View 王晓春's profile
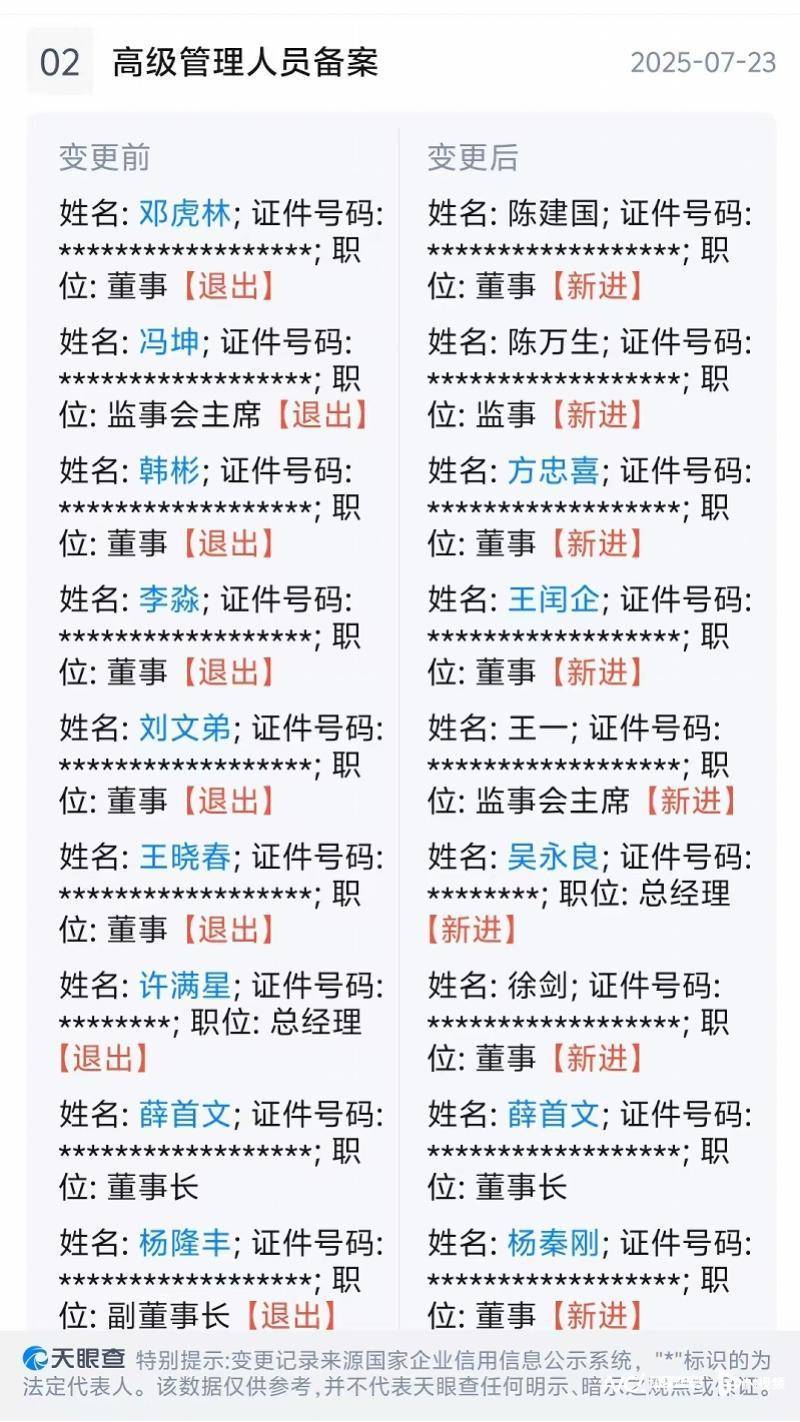The height and width of the screenshot is (1422, 800). pyautogui.click(x=185, y=857)
